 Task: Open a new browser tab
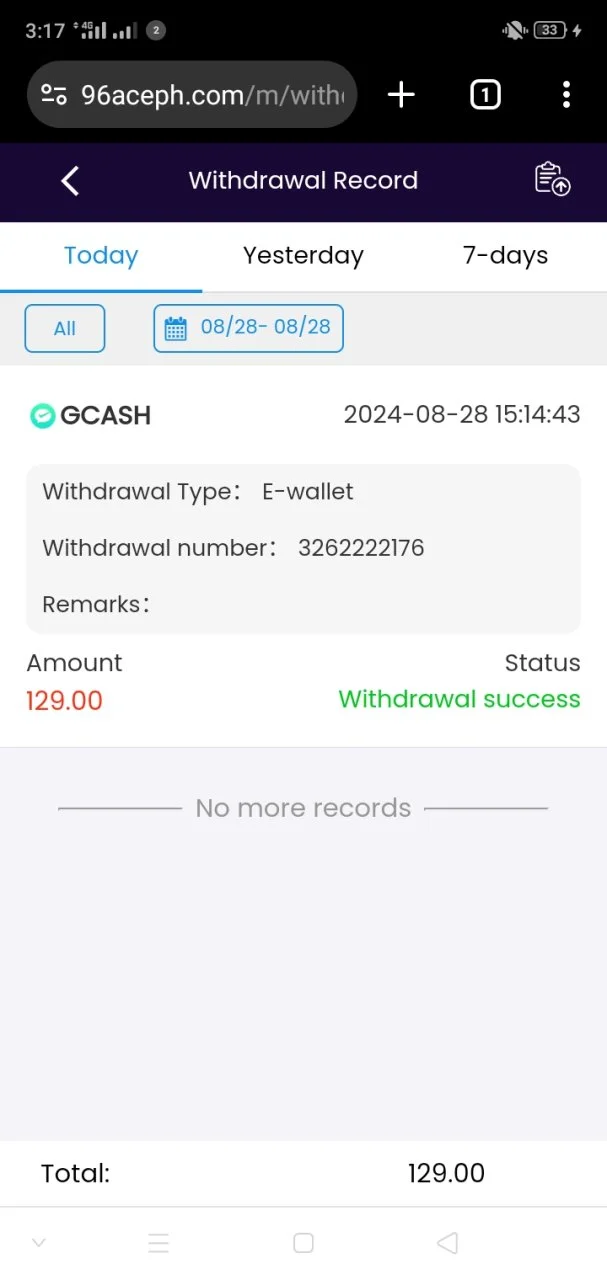tap(401, 95)
